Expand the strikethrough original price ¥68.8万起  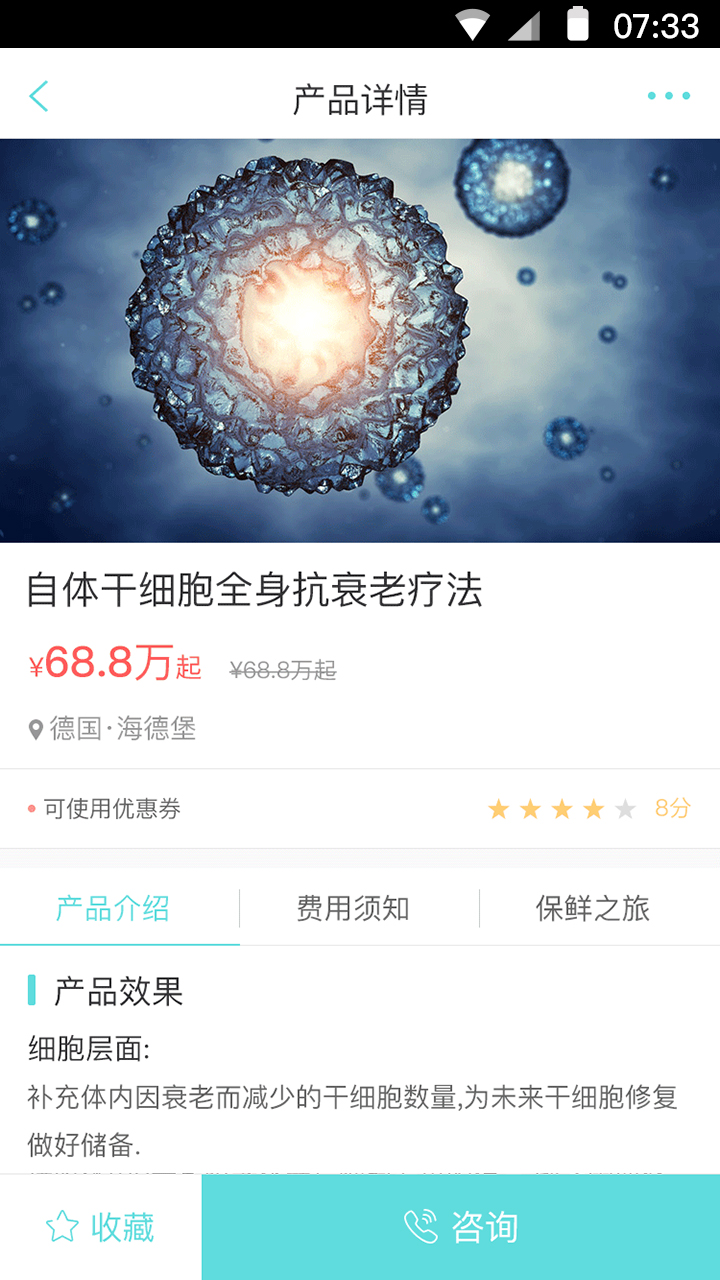(283, 668)
